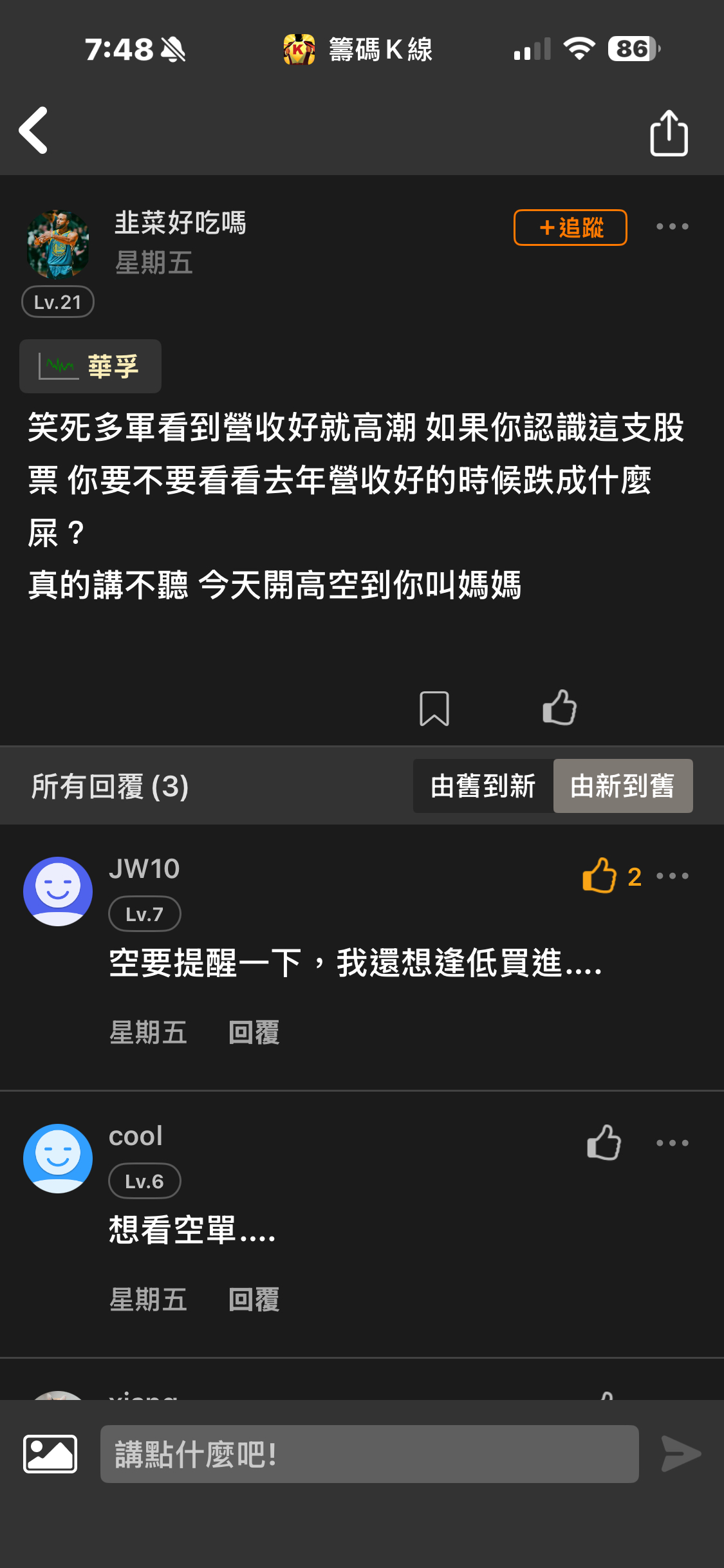Go back to the previous screen
The image size is (724, 1568).
click(x=33, y=131)
